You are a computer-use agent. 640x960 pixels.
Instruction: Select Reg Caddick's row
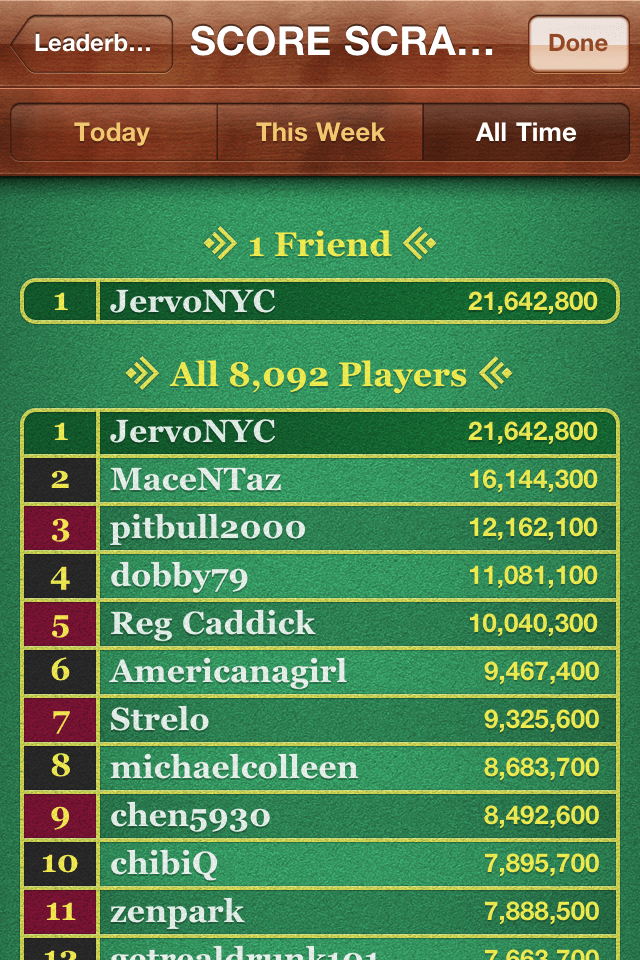[320, 623]
